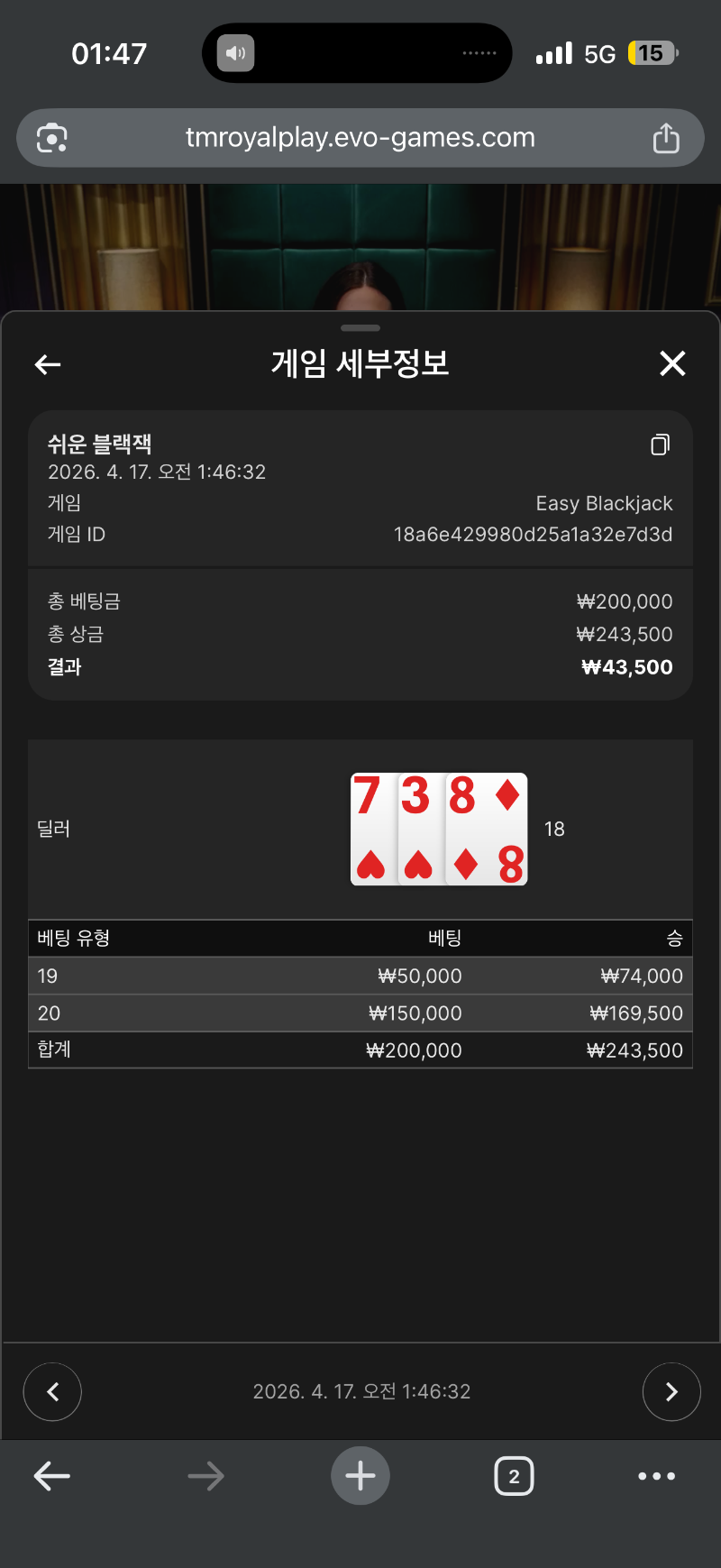Close the 게임 세부정보 panel
This screenshot has height=1568, width=721.
[x=672, y=363]
